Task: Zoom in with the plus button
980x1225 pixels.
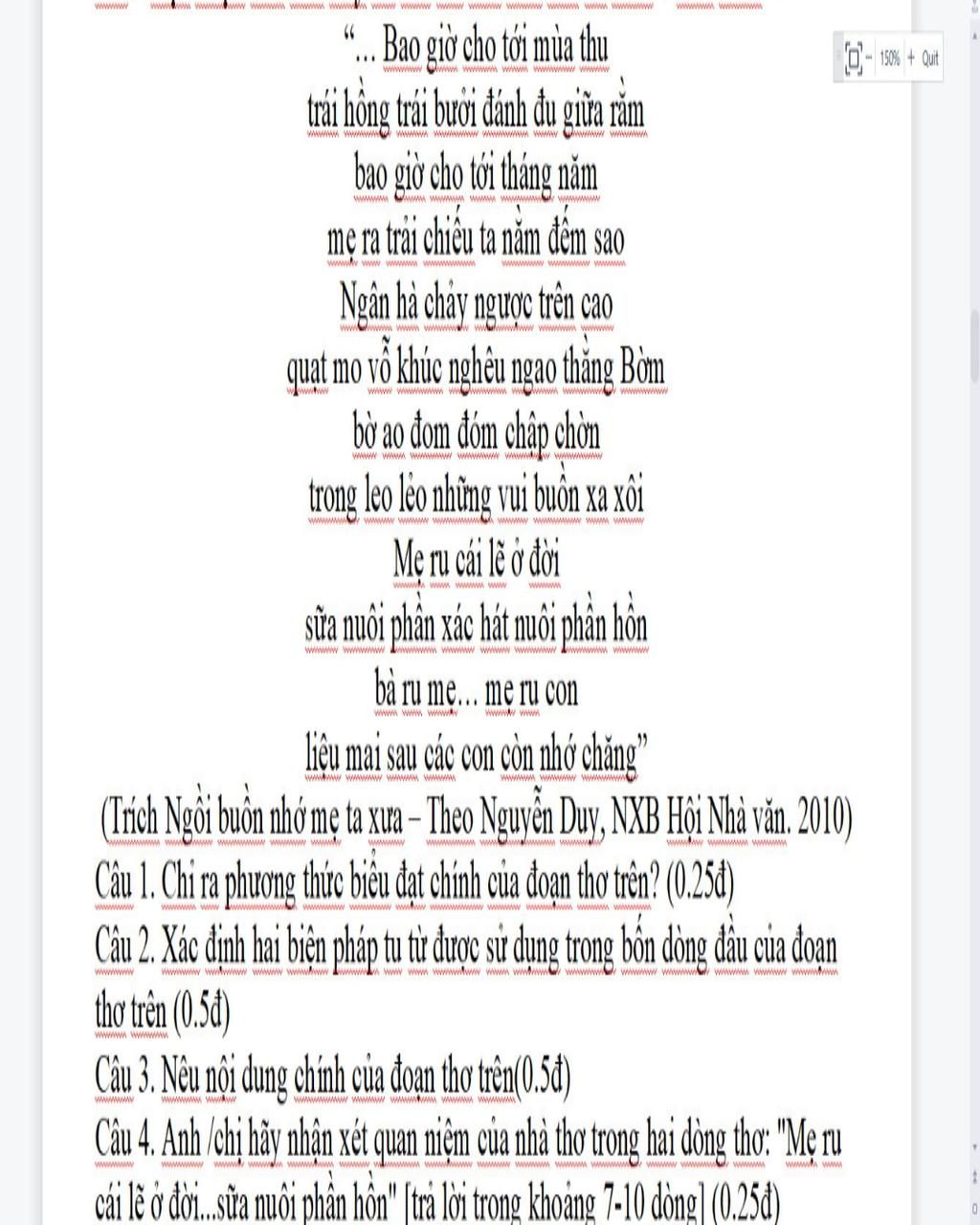Action: coord(911,58)
